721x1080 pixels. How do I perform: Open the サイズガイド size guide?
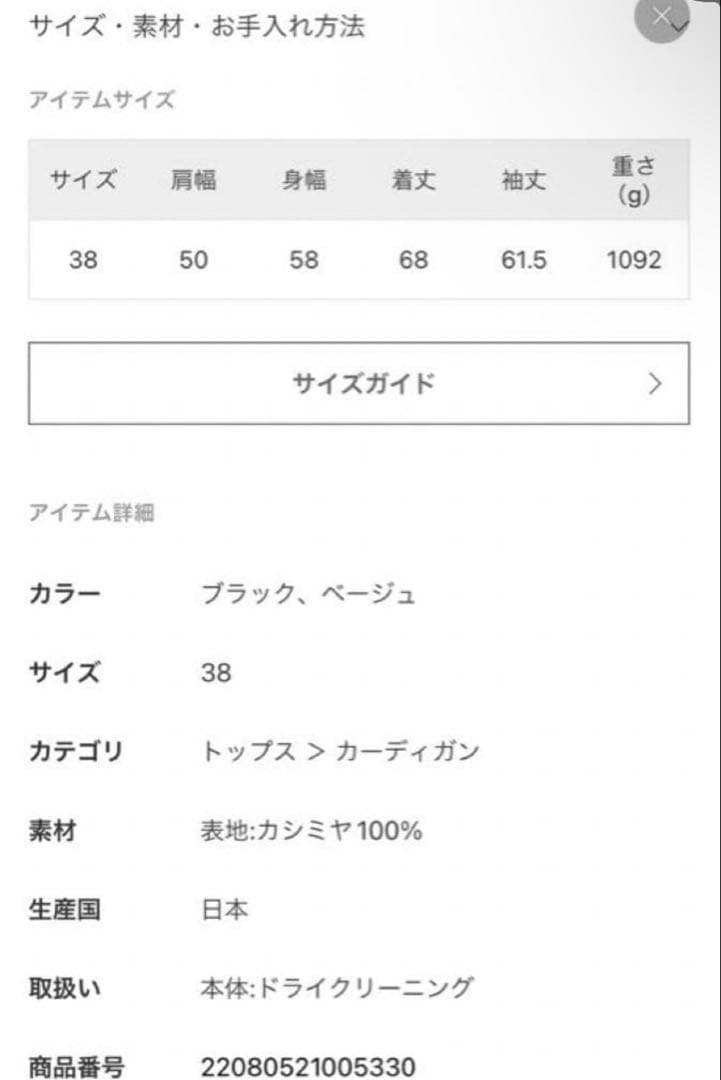[x=360, y=384]
